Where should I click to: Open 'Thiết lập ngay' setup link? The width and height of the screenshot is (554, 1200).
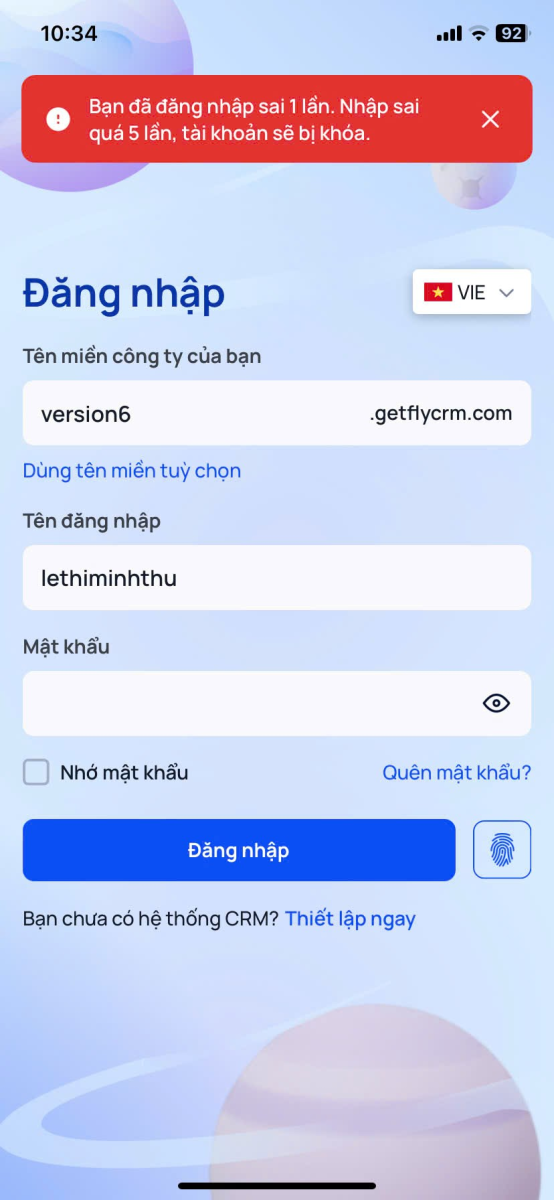point(350,918)
